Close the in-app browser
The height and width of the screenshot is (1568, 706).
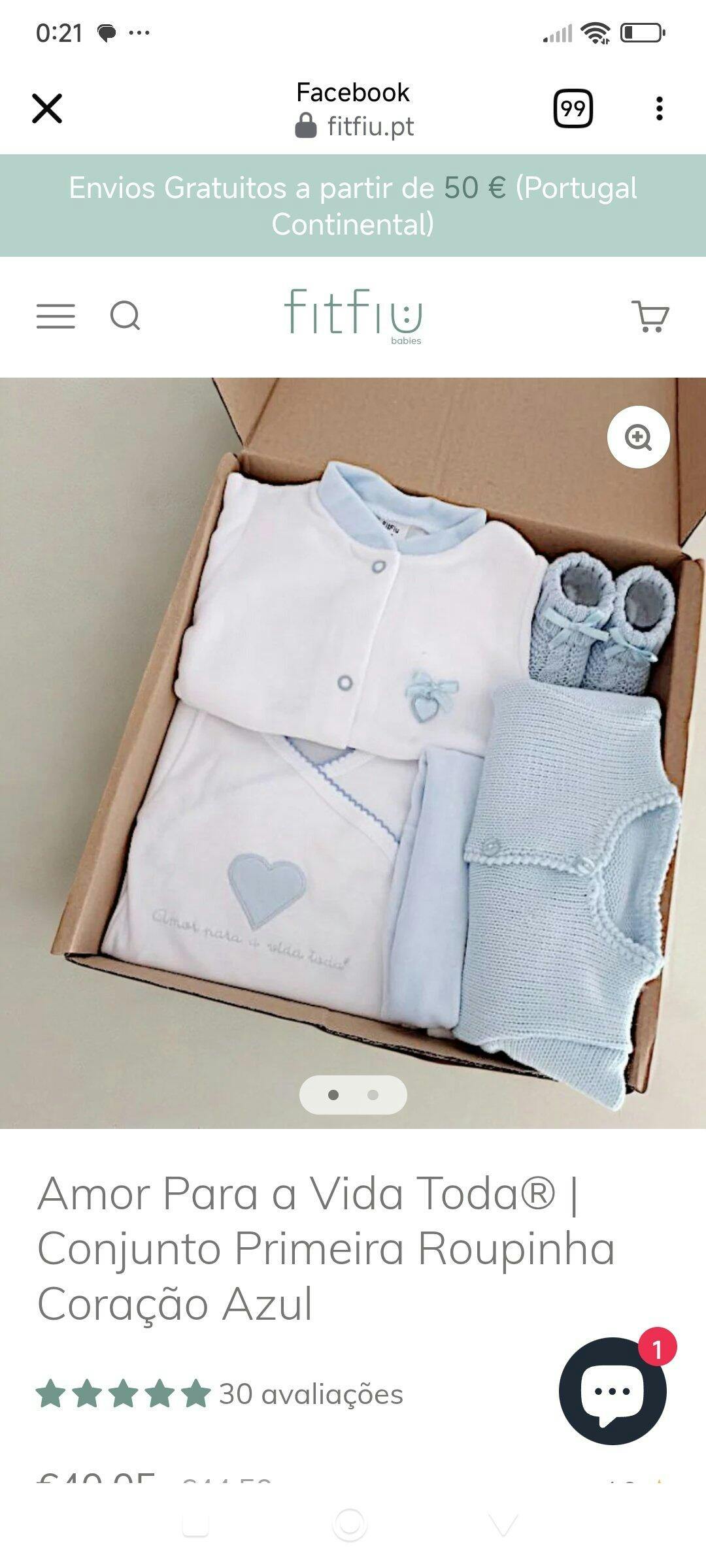click(x=47, y=108)
